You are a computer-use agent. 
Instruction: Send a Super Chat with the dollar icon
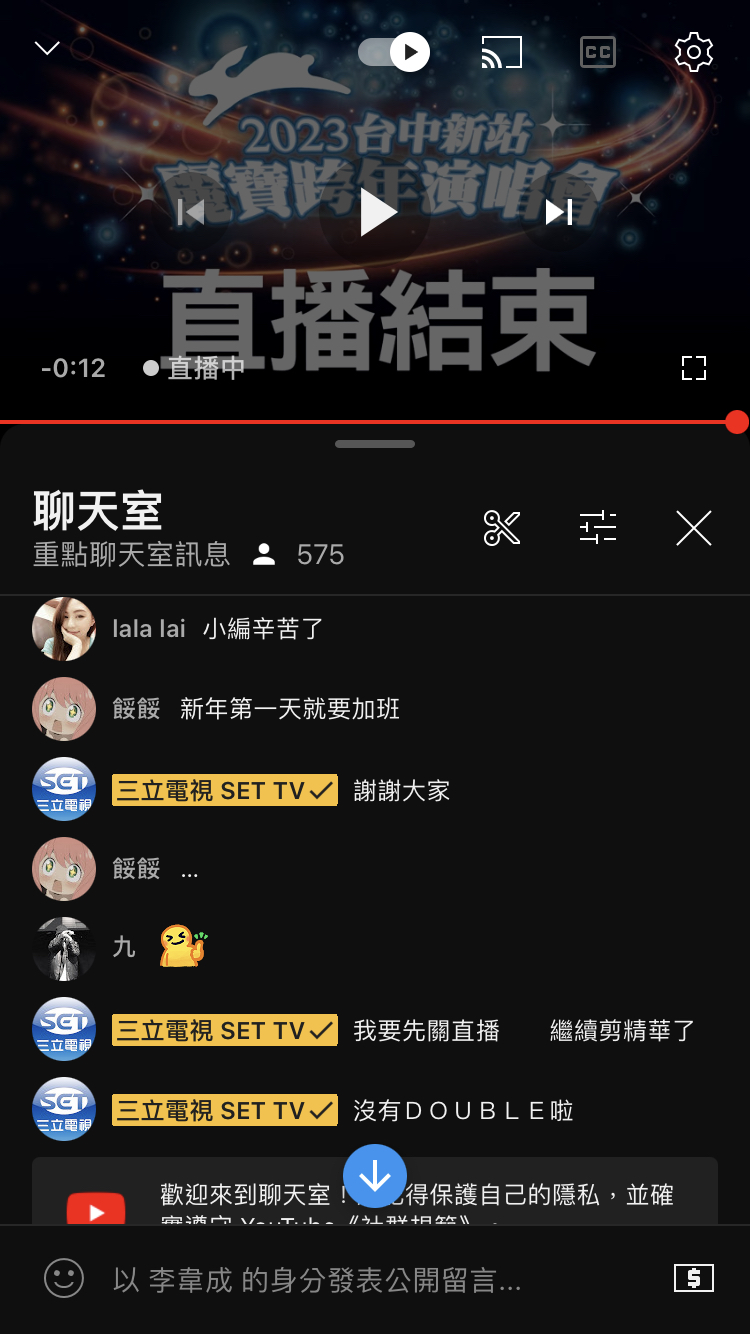tap(693, 1277)
